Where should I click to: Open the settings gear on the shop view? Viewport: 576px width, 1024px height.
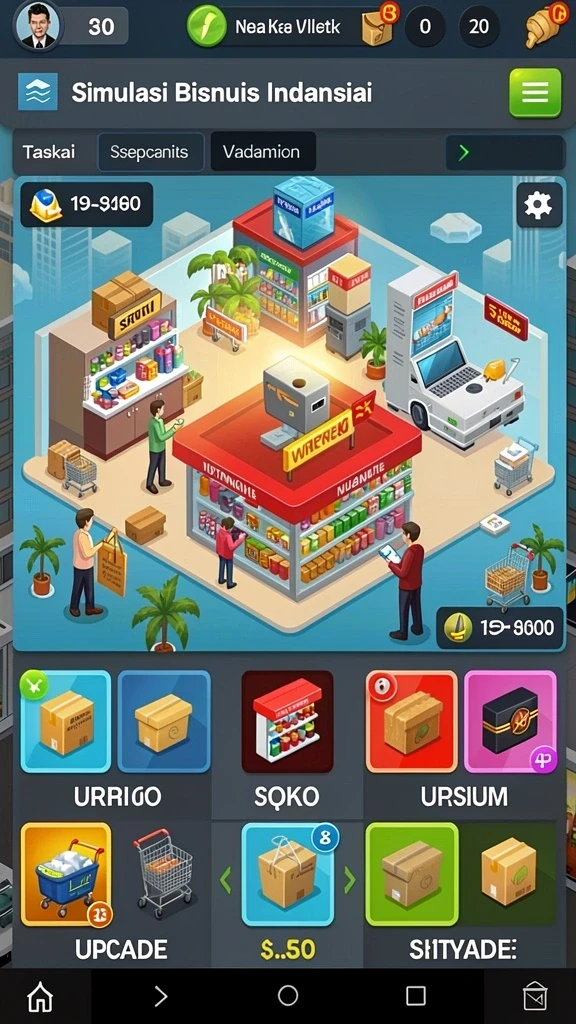(x=539, y=205)
